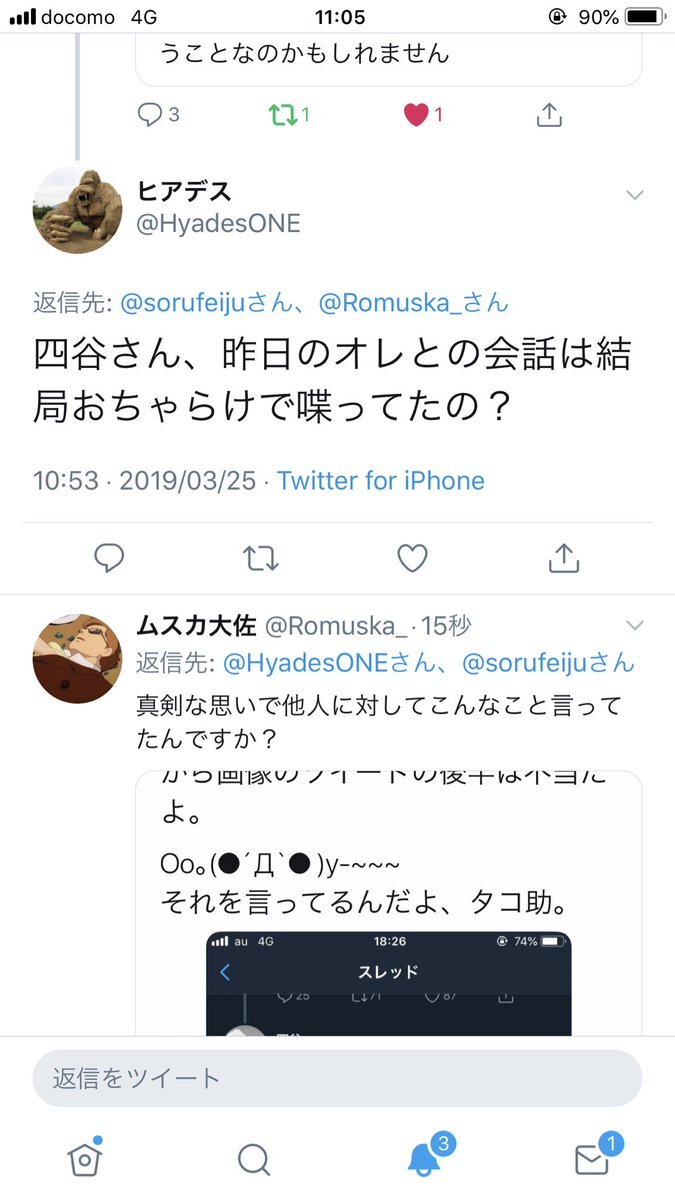Like the top tweet with one heart
The height and width of the screenshot is (1200, 675).
[x=417, y=115]
